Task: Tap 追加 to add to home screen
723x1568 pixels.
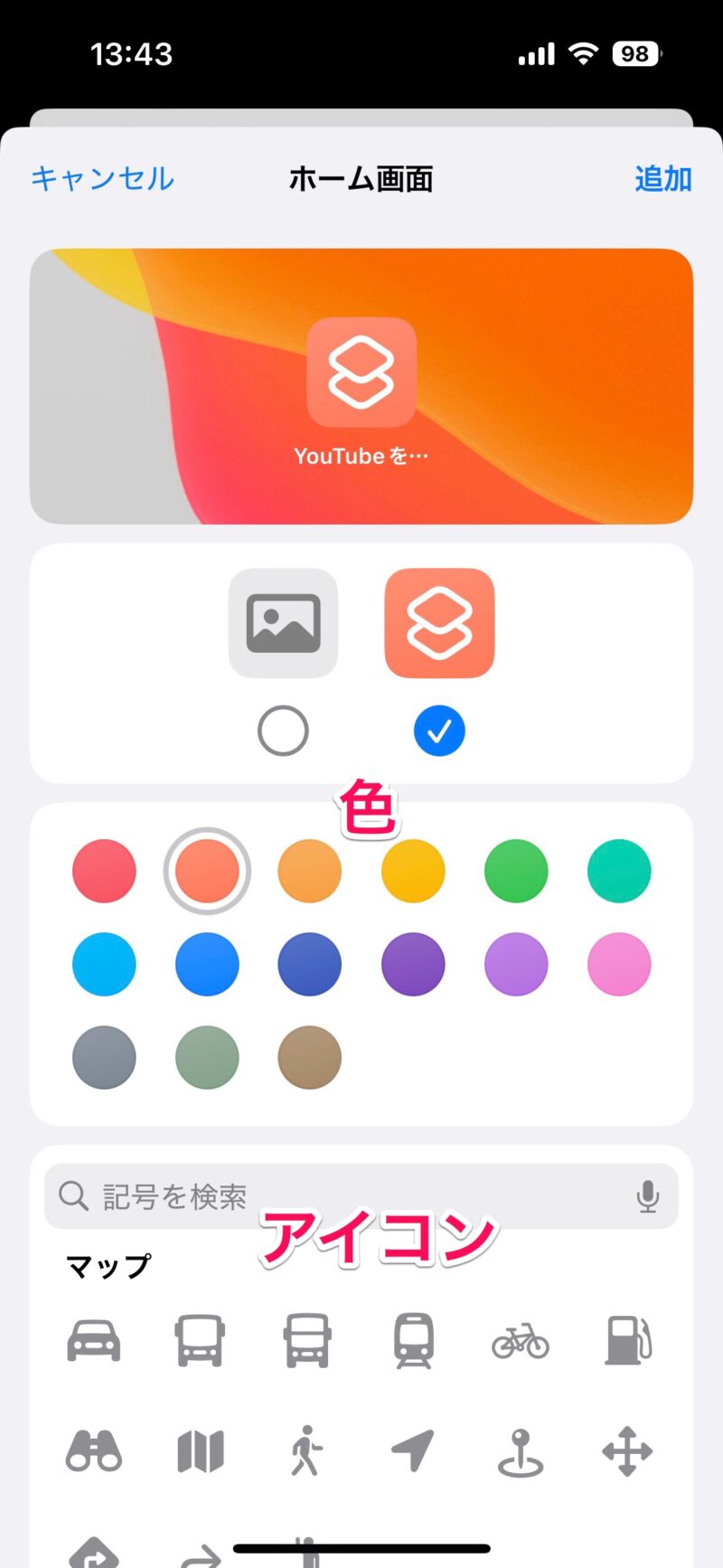Action: tap(662, 178)
